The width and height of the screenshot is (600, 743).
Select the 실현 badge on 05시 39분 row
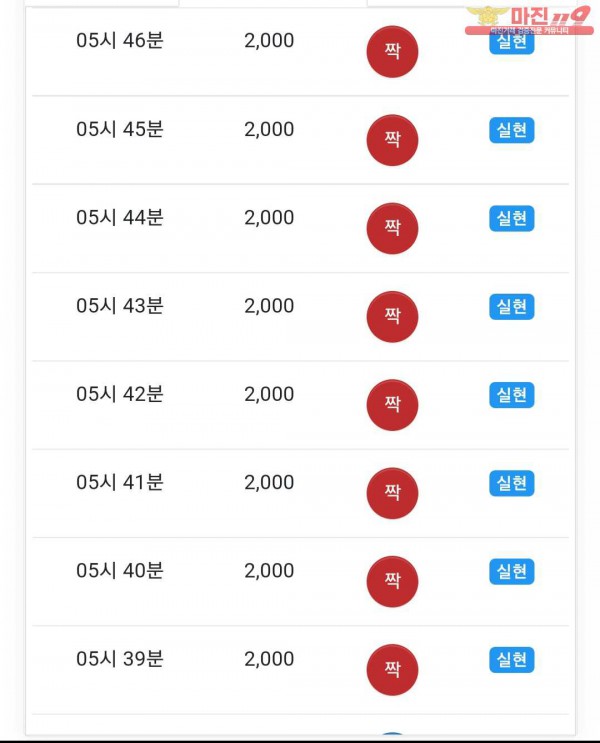click(x=511, y=660)
